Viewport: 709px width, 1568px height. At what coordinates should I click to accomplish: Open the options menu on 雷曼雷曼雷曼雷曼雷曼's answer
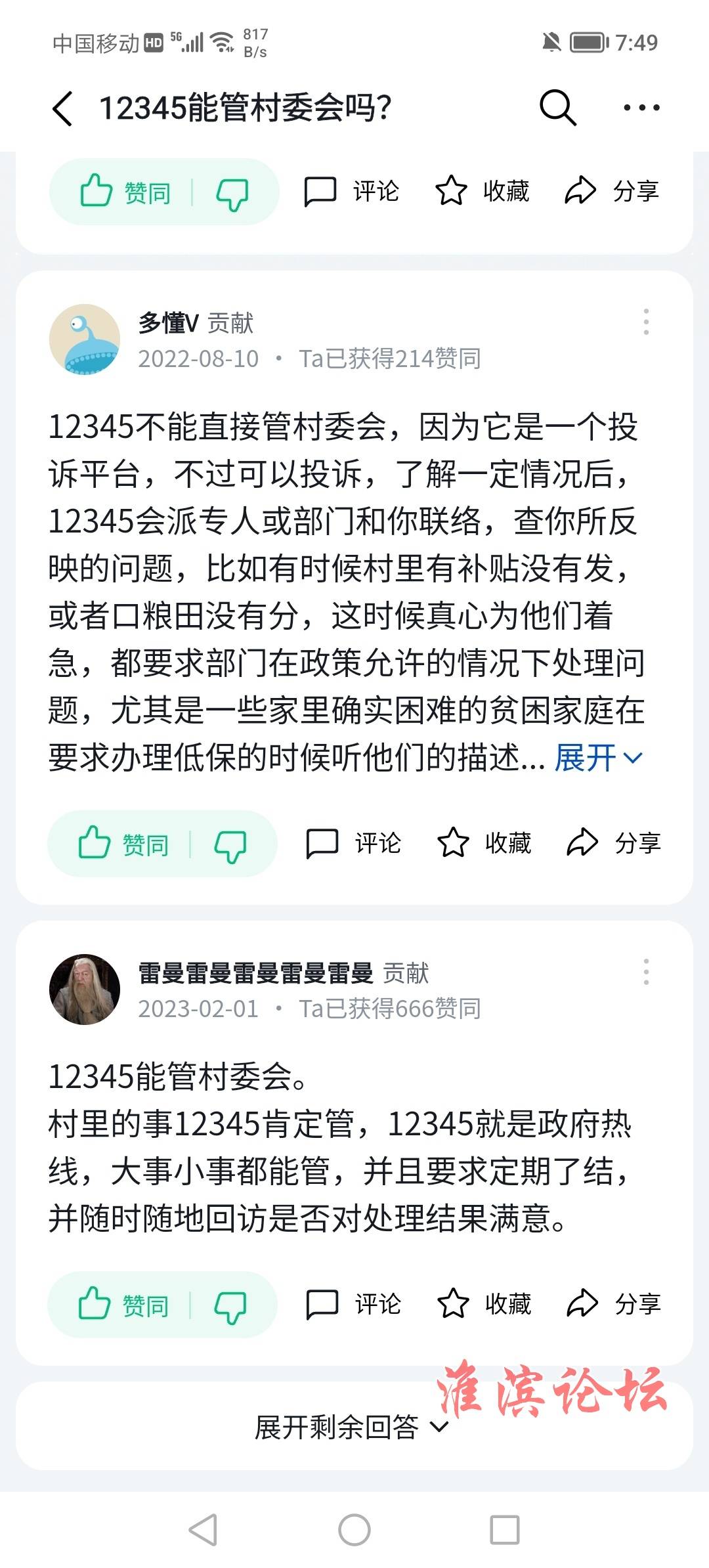[x=646, y=972]
